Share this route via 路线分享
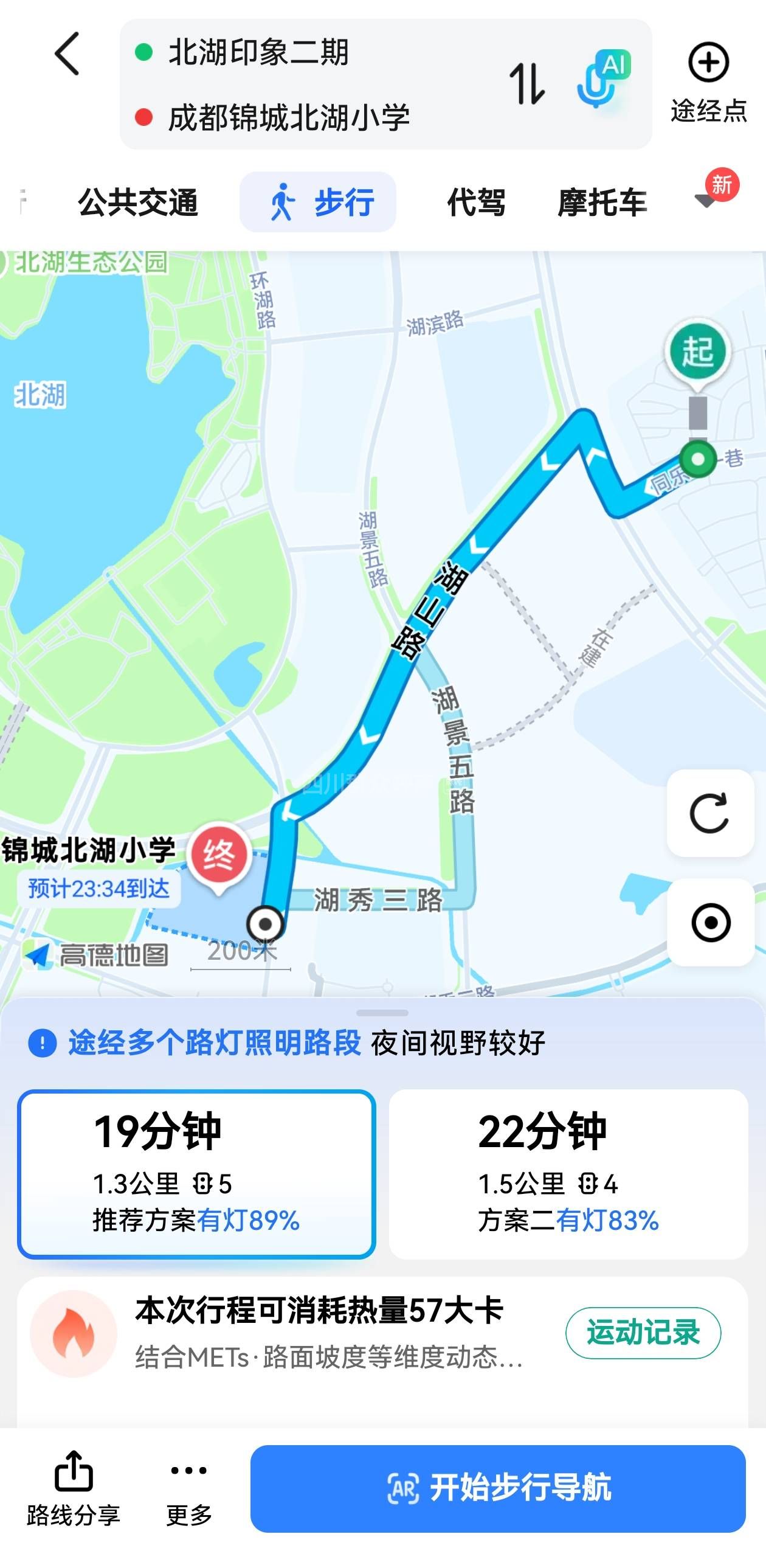The image size is (766, 1568). tap(74, 1489)
